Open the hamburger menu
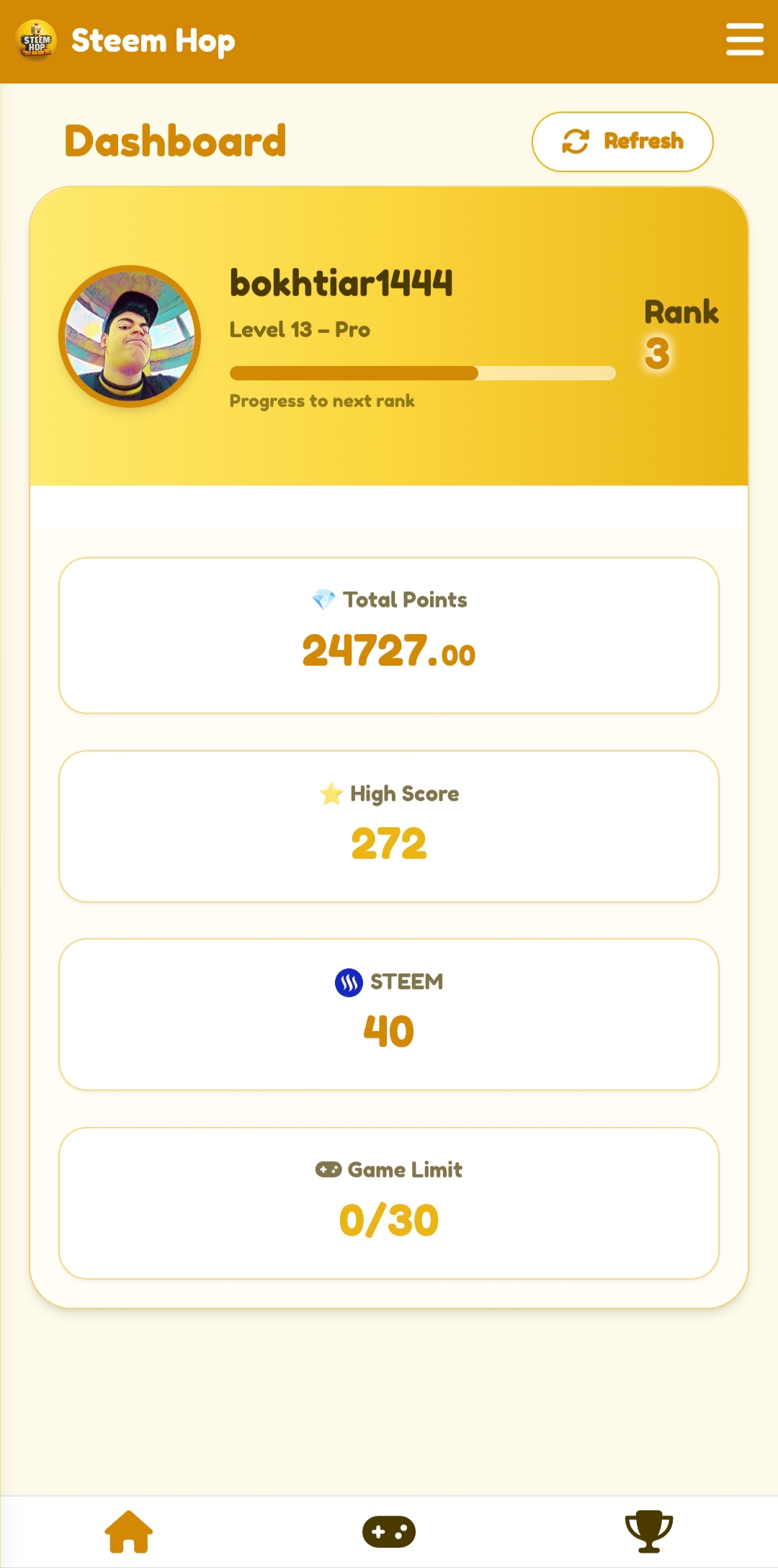This screenshot has height=1568, width=778. click(744, 39)
